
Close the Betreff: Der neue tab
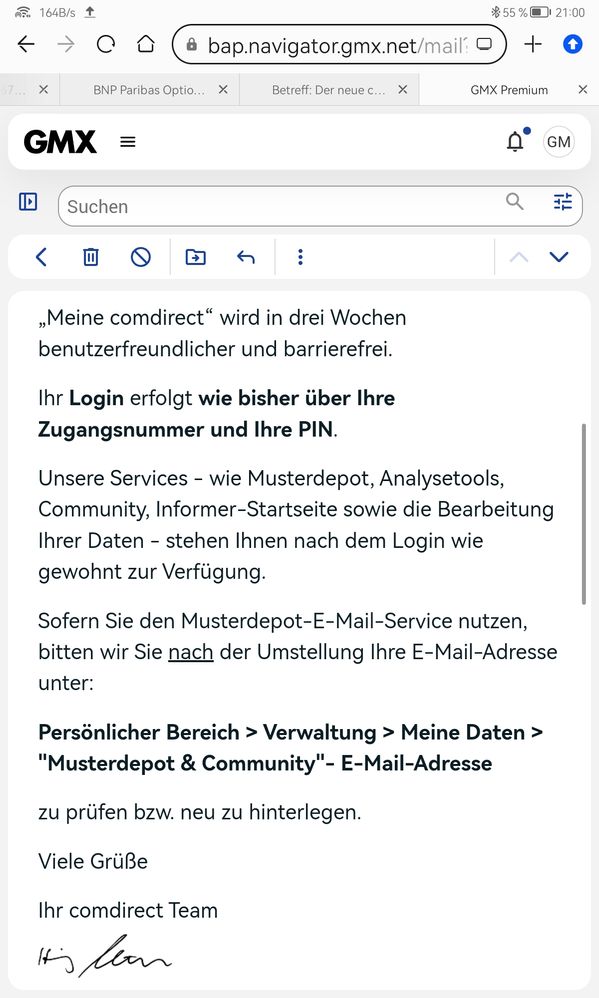click(x=402, y=90)
